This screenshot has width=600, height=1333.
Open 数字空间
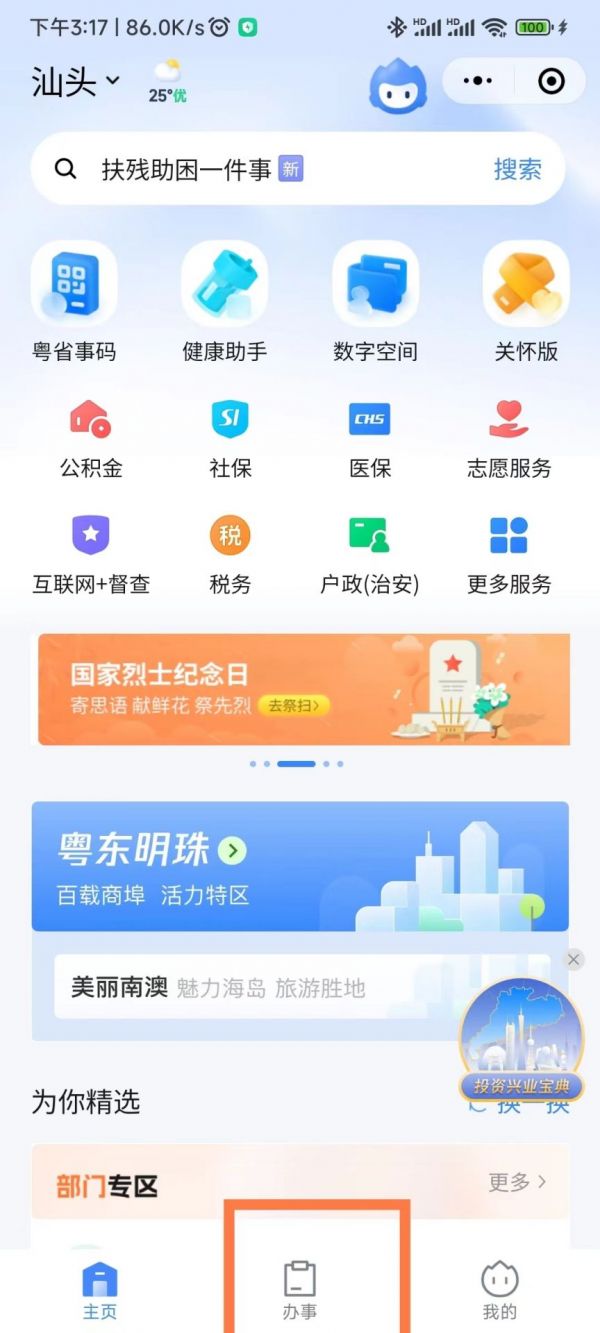(375, 300)
